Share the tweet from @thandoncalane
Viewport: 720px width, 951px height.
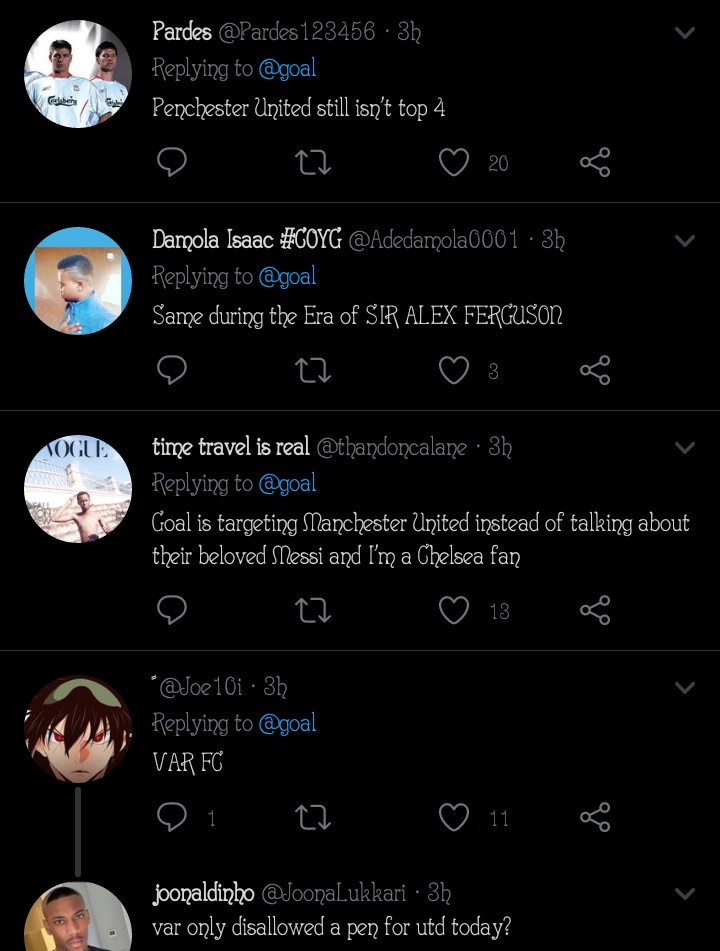point(595,610)
